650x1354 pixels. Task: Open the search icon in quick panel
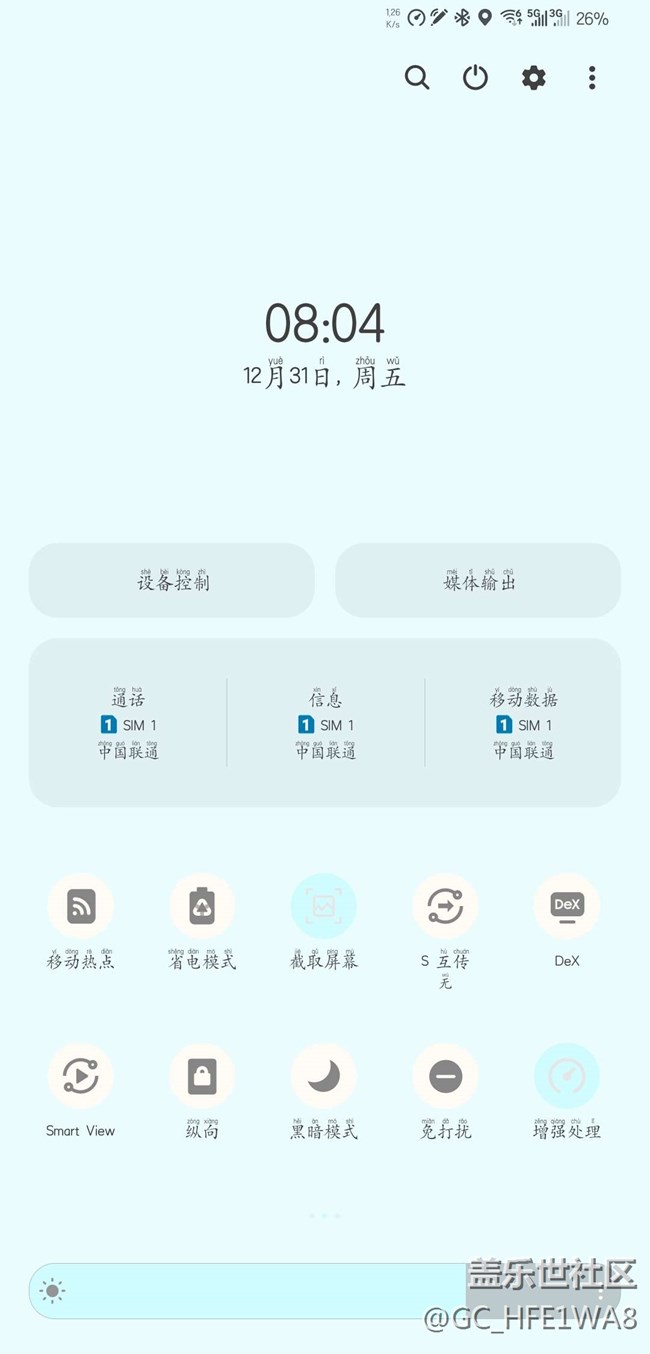(417, 78)
